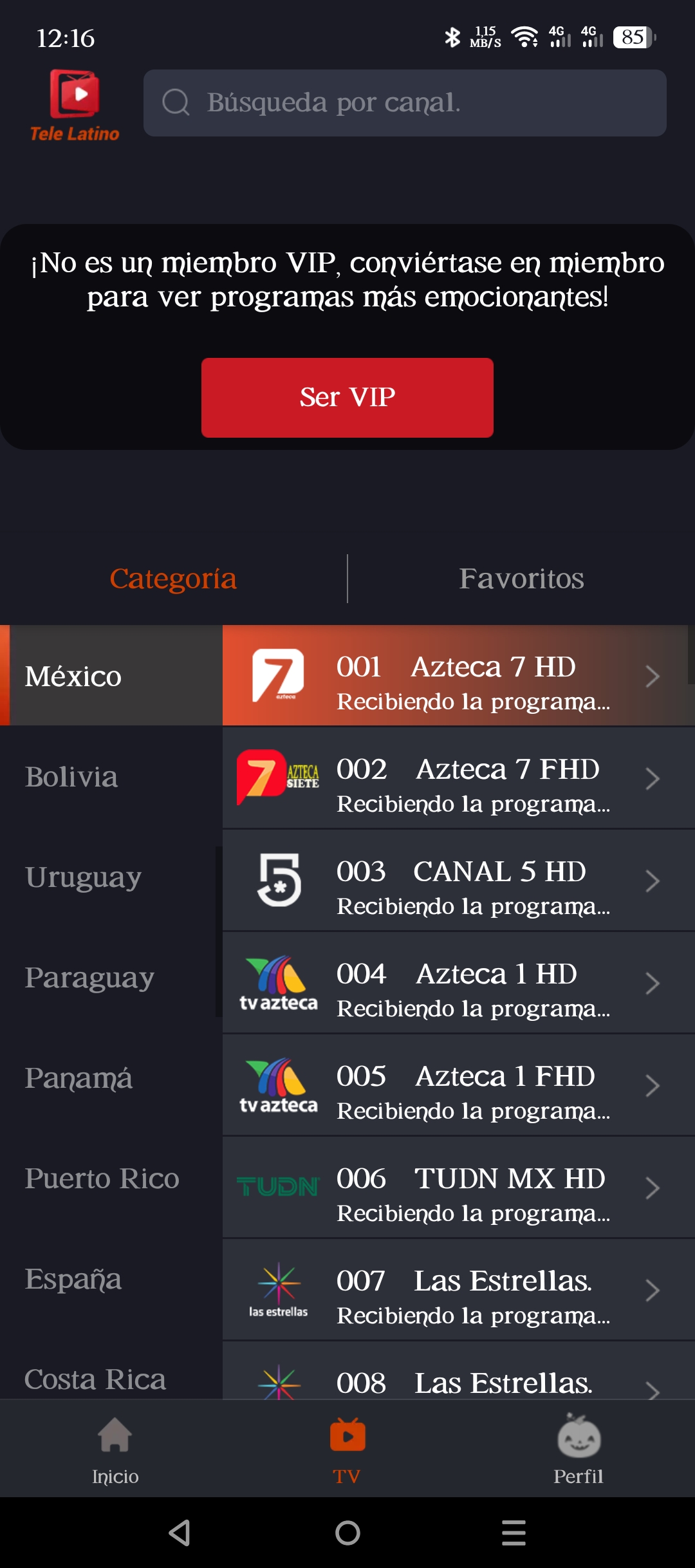Image resolution: width=695 pixels, height=1568 pixels.
Task: Select the Categoría tab
Action: pyautogui.click(x=172, y=579)
